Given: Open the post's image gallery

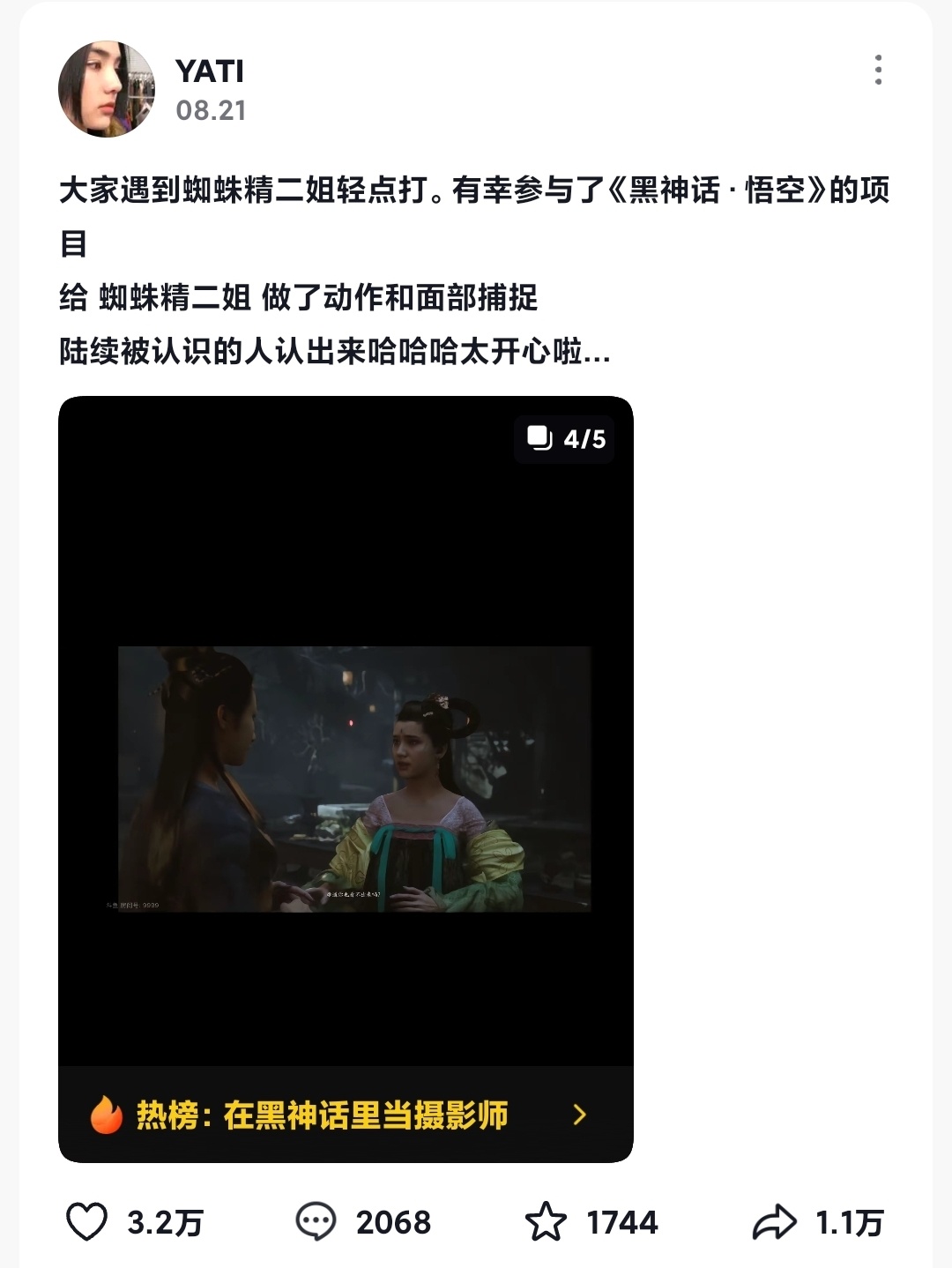Looking at the screenshot, I should click(x=346, y=732).
